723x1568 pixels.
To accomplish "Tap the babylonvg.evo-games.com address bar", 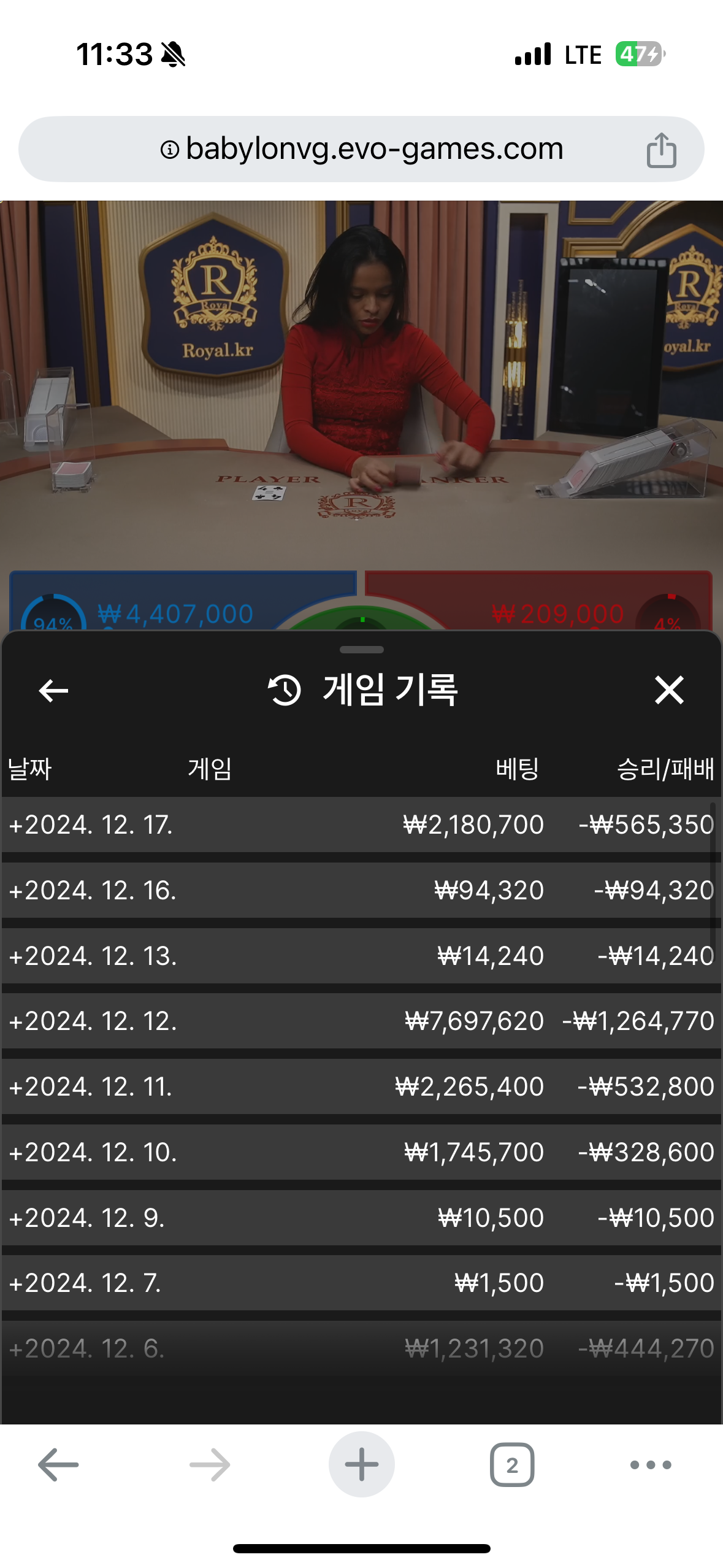I will tap(361, 149).
